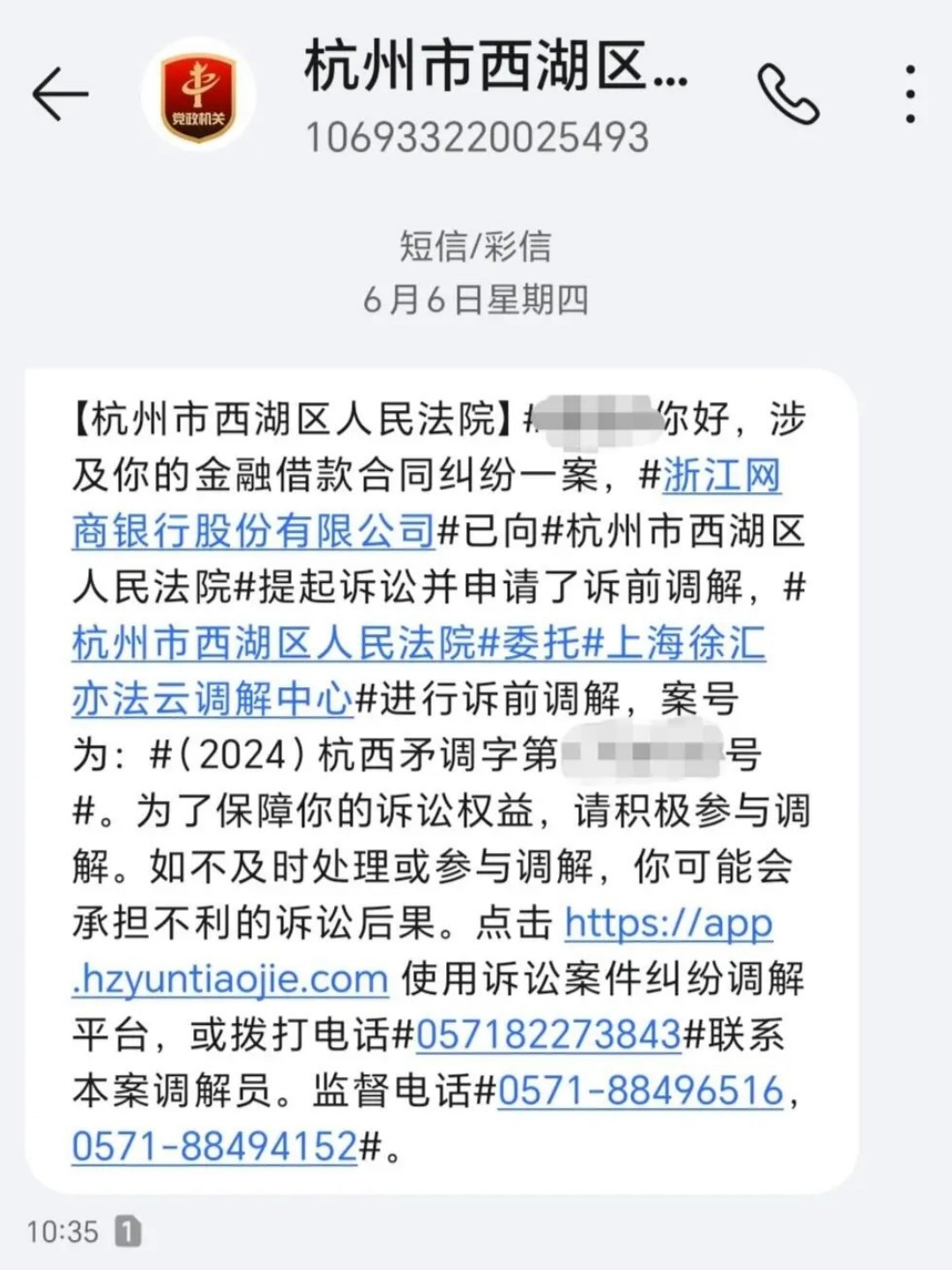Tap the 杭州市西湖区人民法院#委托#上海徐汇亦法云调解中心 link
The width and height of the screenshot is (952, 1270).
418,644
